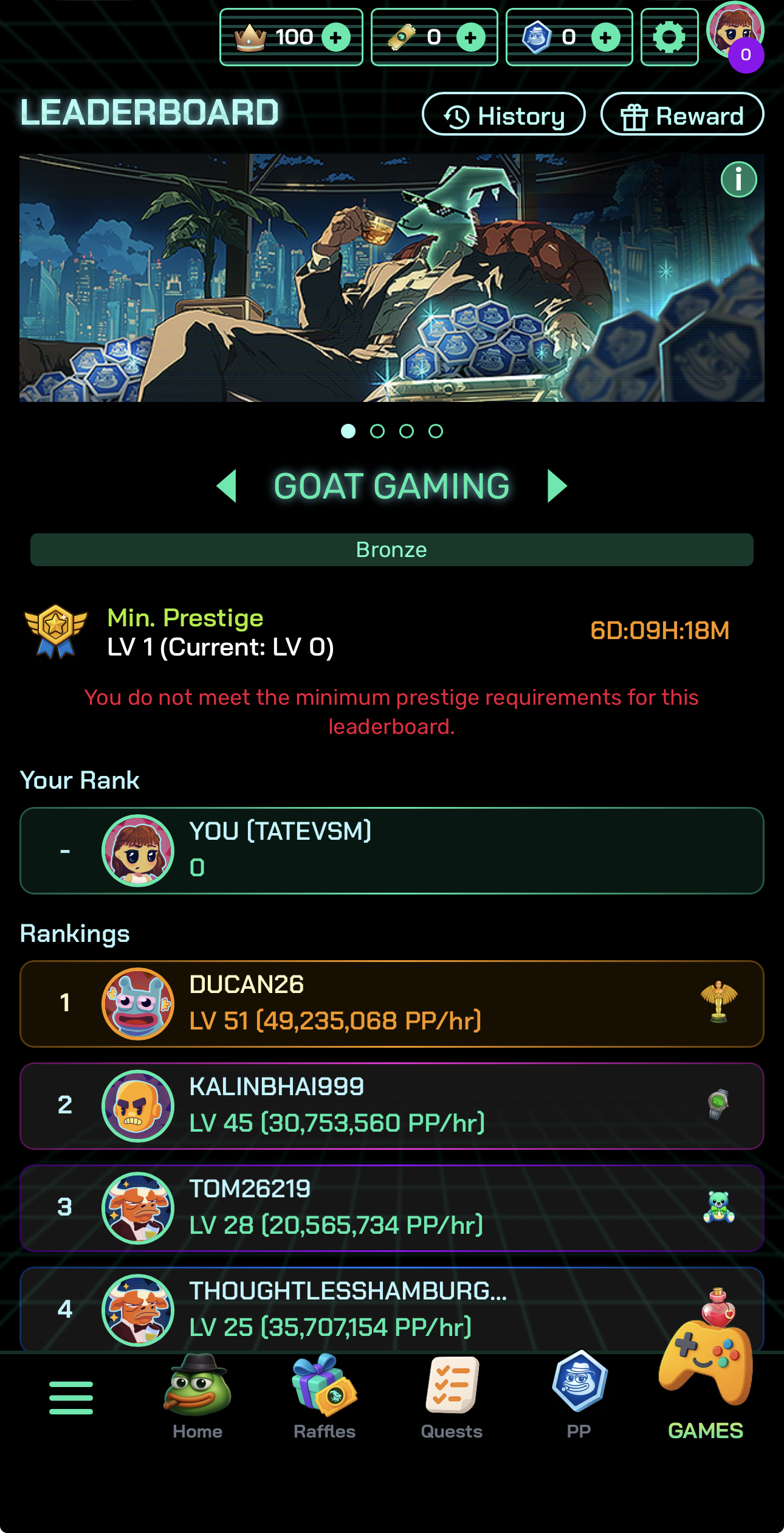Select the second carousel dot
Image resolution: width=784 pixels, height=1533 pixels.
tap(377, 431)
